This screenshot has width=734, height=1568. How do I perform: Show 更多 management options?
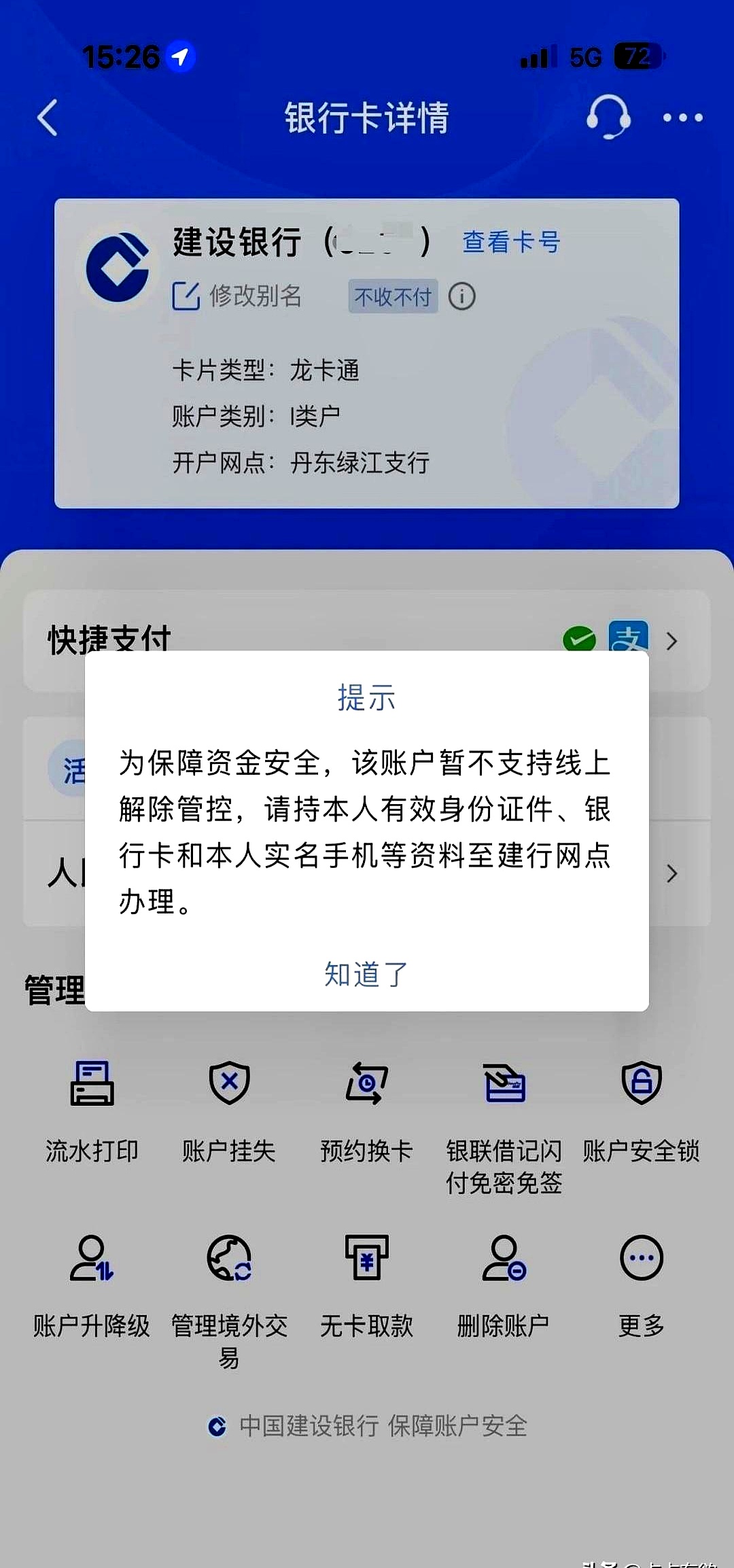tap(641, 1285)
